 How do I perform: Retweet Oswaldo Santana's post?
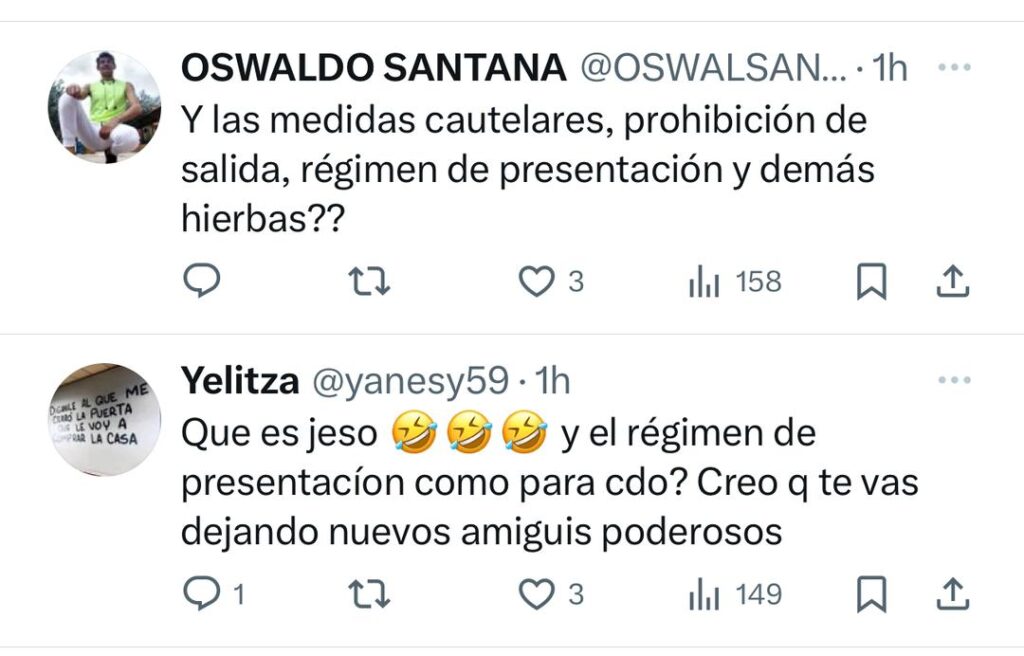coord(374,283)
